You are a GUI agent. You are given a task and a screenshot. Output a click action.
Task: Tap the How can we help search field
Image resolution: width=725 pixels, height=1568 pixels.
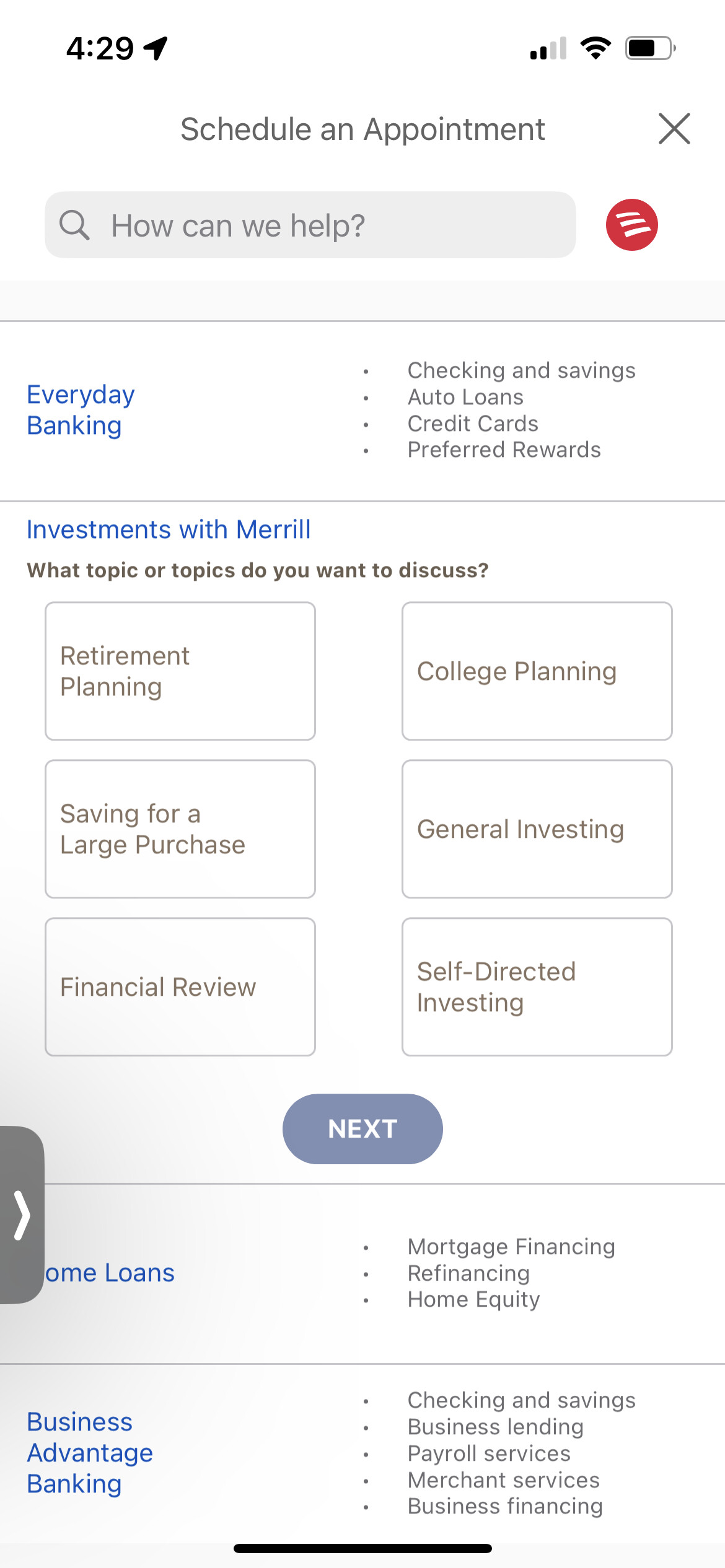point(310,225)
